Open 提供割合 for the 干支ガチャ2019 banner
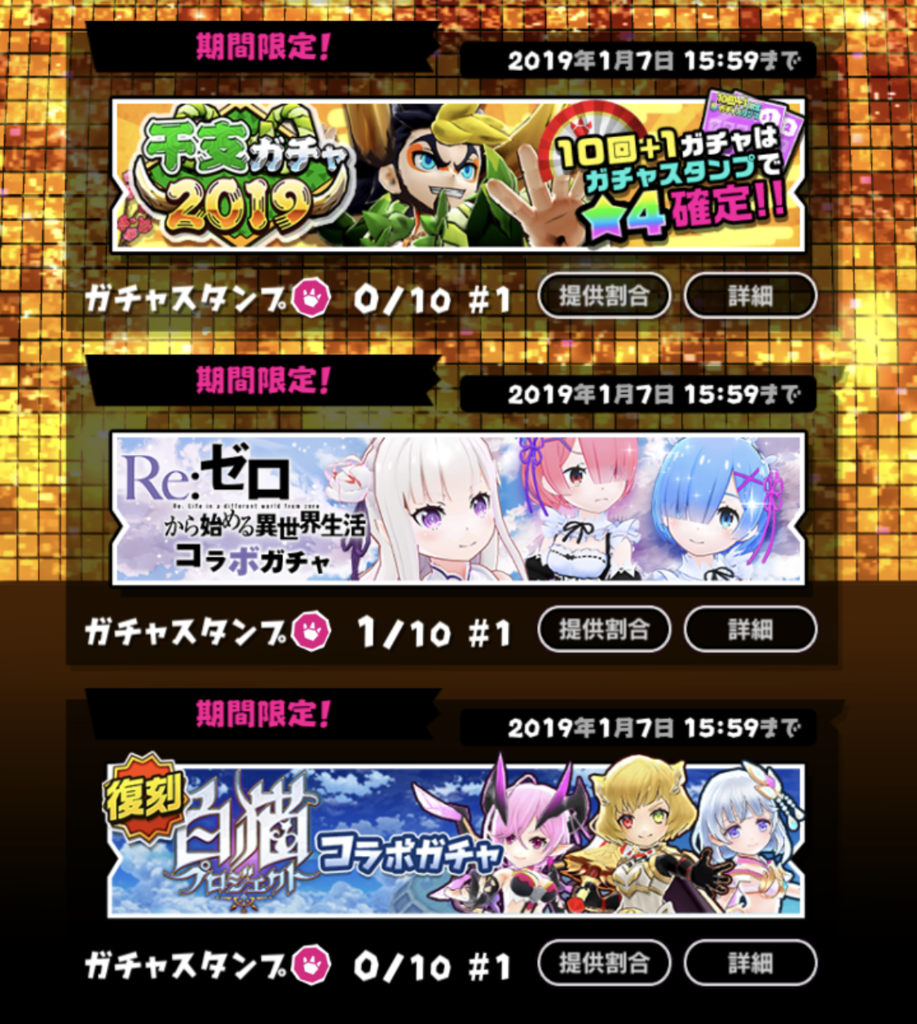This screenshot has width=917, height=1024. 604,295
